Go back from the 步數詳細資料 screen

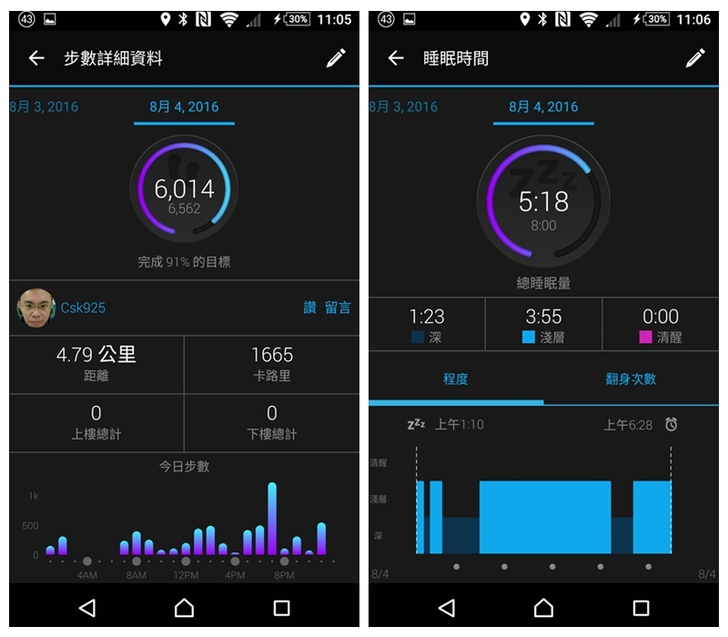click(x=37, y=58)
